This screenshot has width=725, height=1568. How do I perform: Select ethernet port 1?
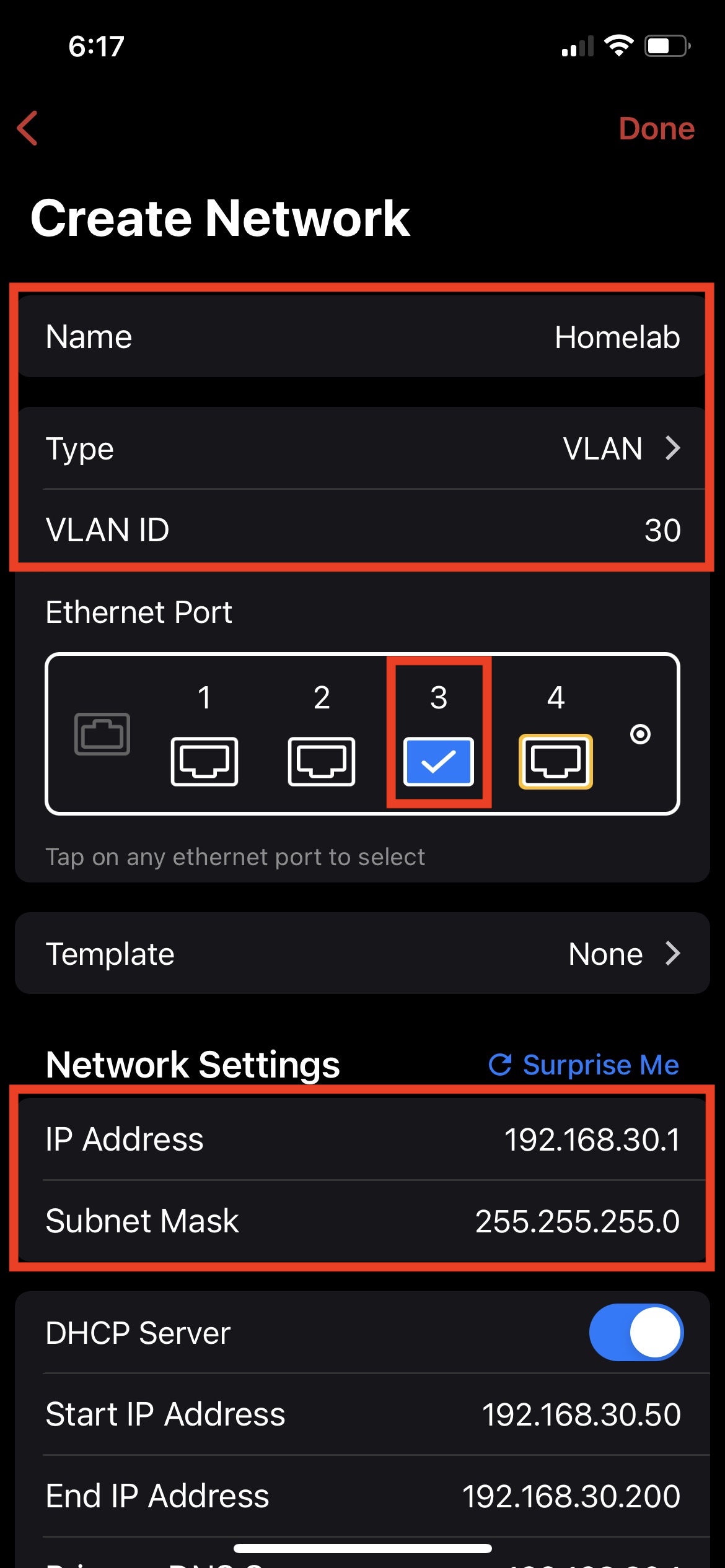(204, 761)
